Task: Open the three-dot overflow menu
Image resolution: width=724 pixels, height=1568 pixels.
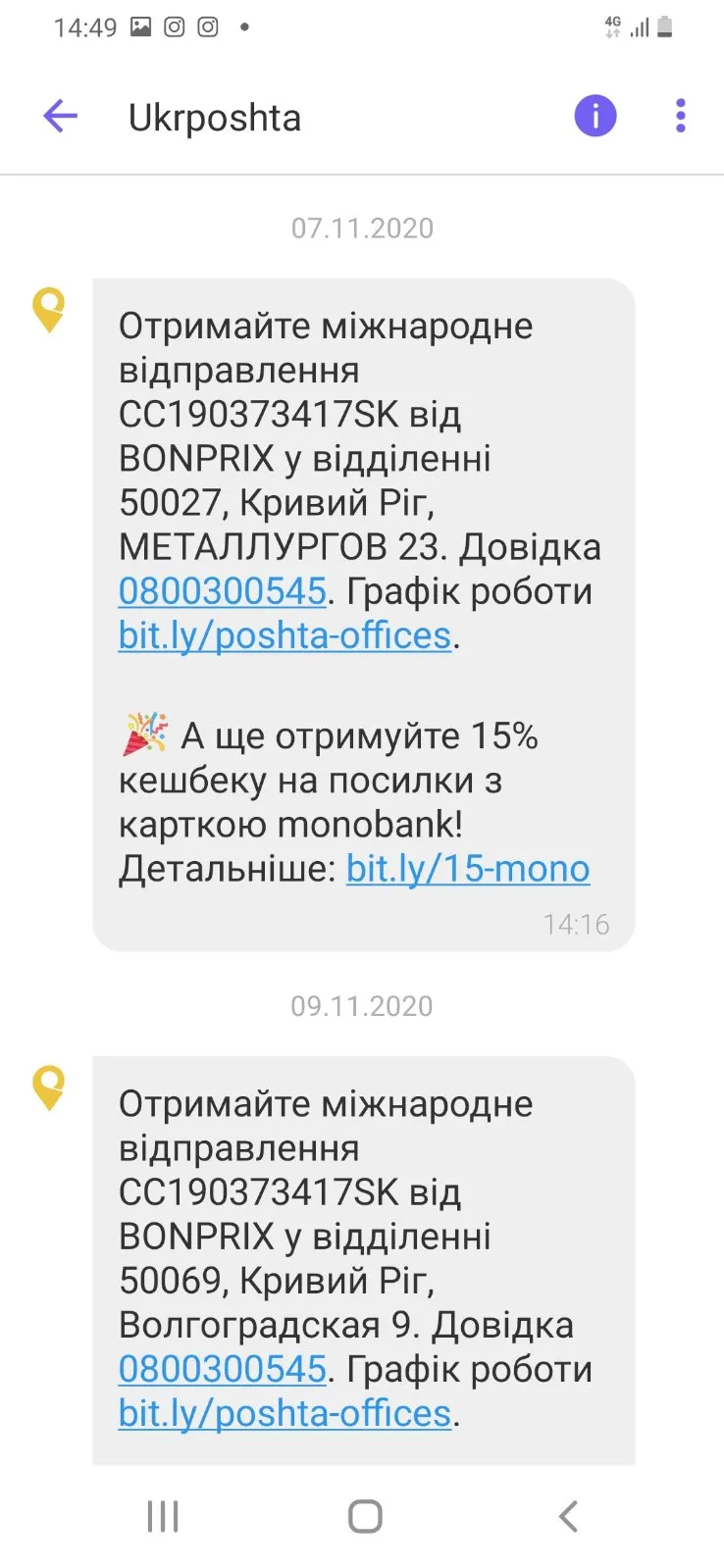Action: (x=681, y=116)
